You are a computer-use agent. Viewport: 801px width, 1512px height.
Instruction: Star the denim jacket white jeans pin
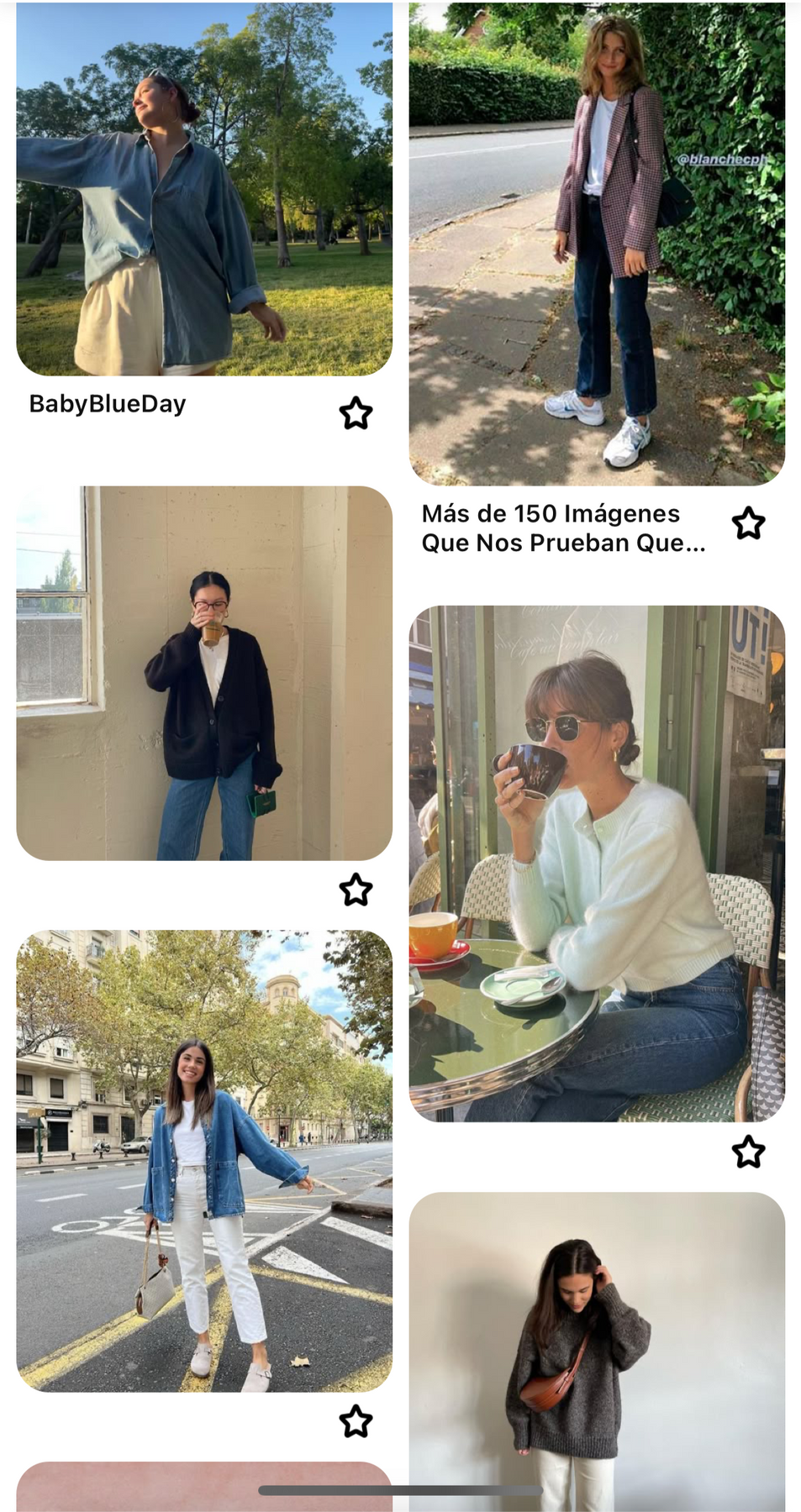[x=356, y=1421]
